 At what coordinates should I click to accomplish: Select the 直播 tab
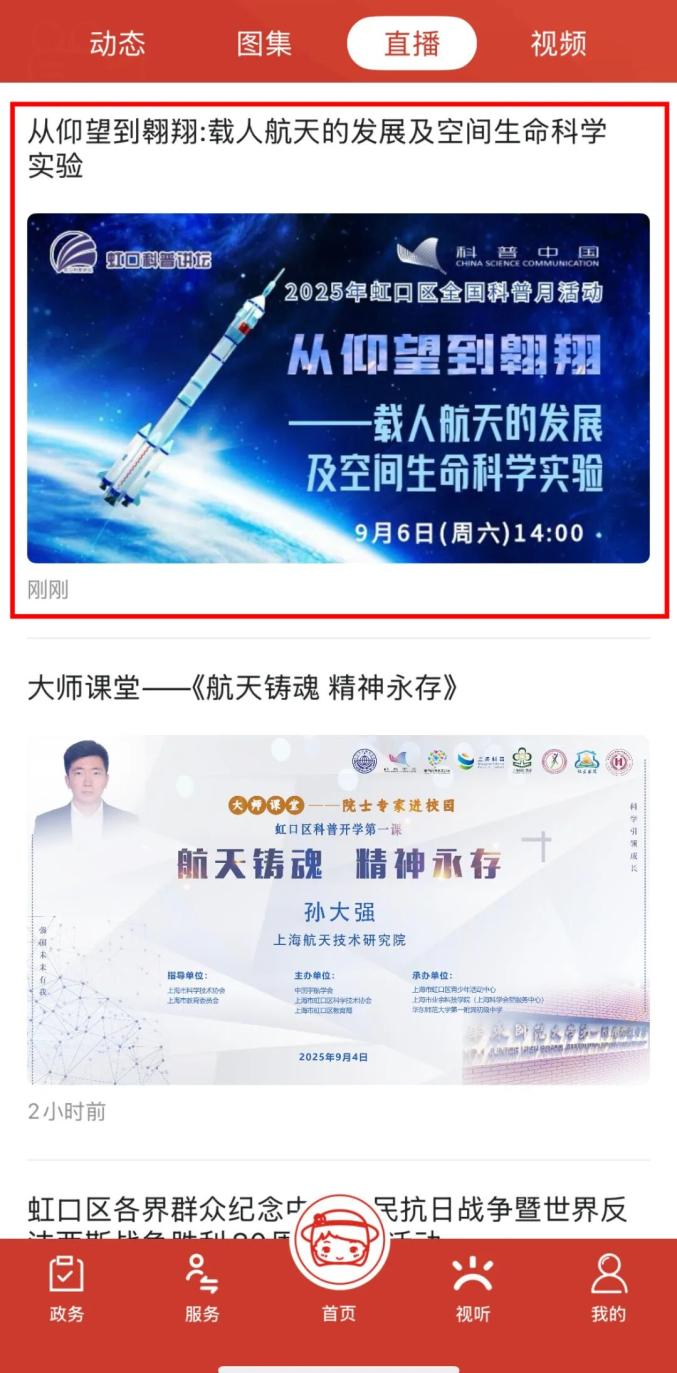coord(412,43)
